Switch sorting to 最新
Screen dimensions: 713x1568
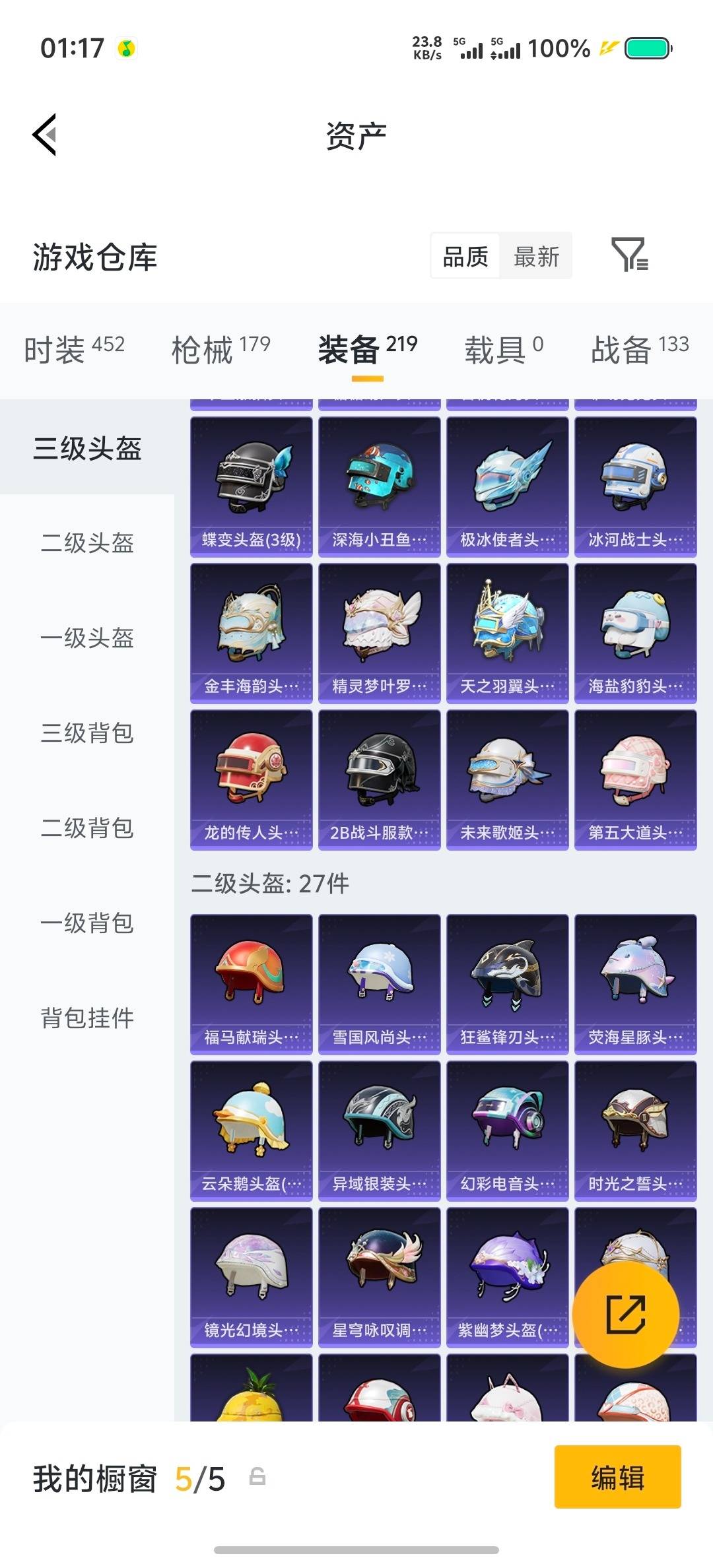click(x=536, y=255)
